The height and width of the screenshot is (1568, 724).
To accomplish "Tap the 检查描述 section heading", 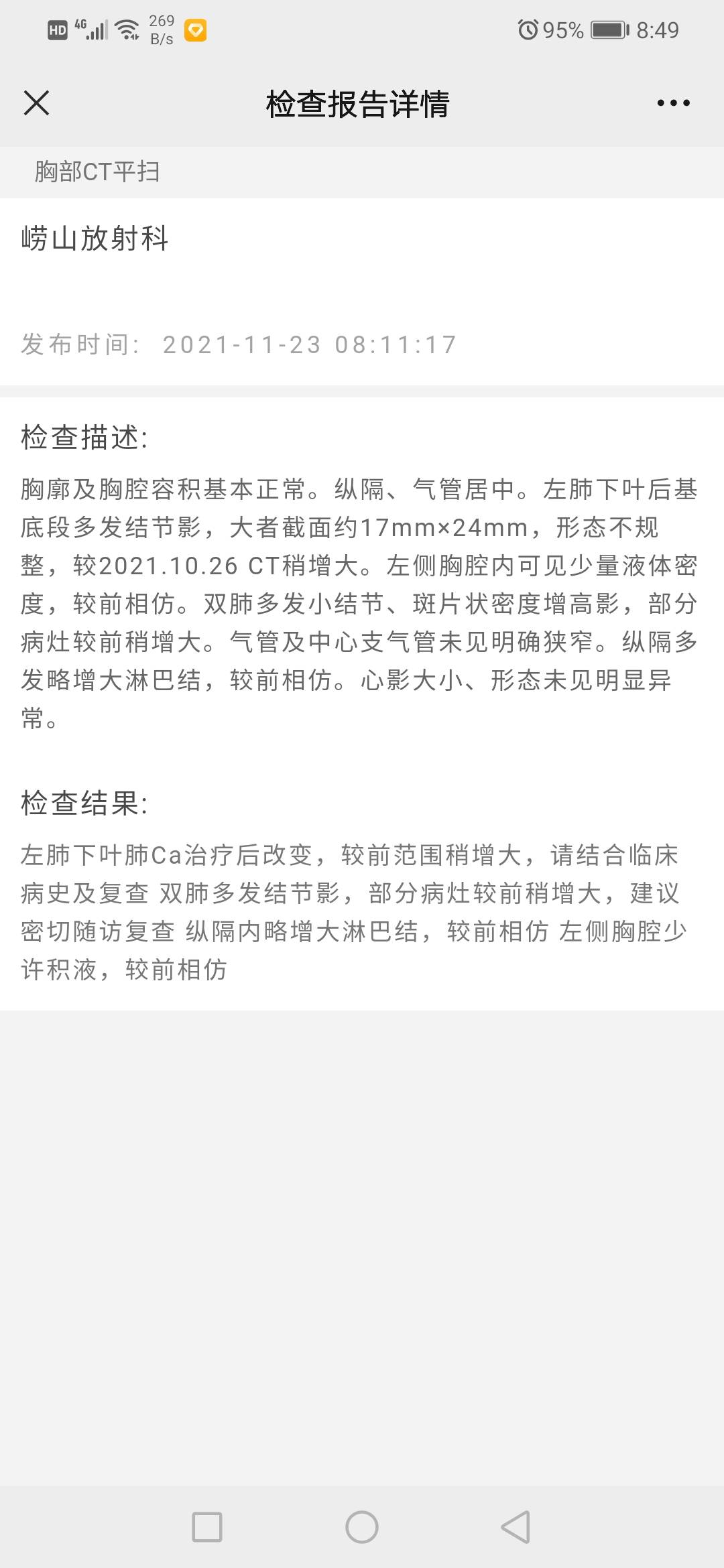I will click(x=86, y=436).
